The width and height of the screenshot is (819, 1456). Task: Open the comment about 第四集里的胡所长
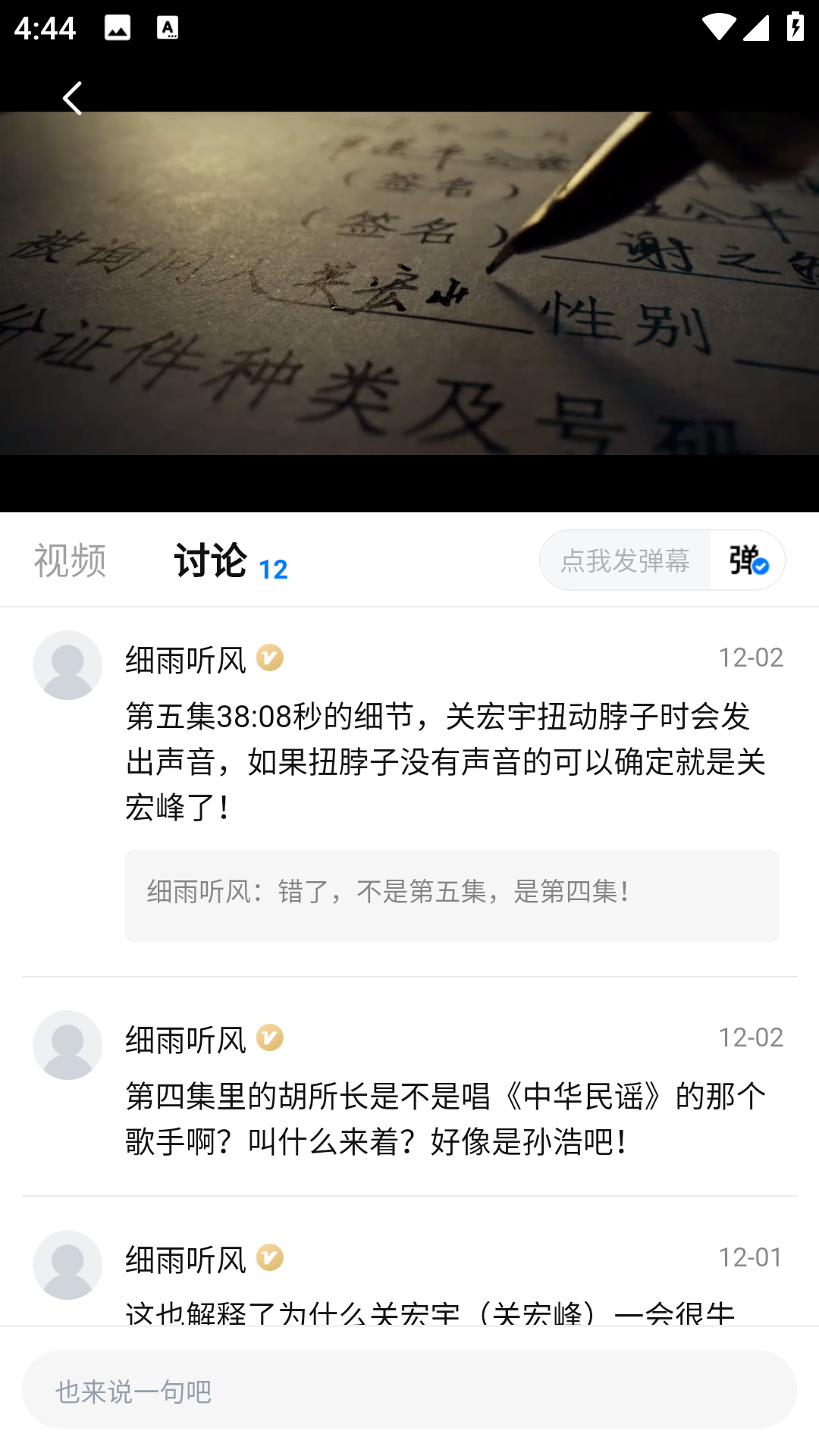coord(446,1119)
